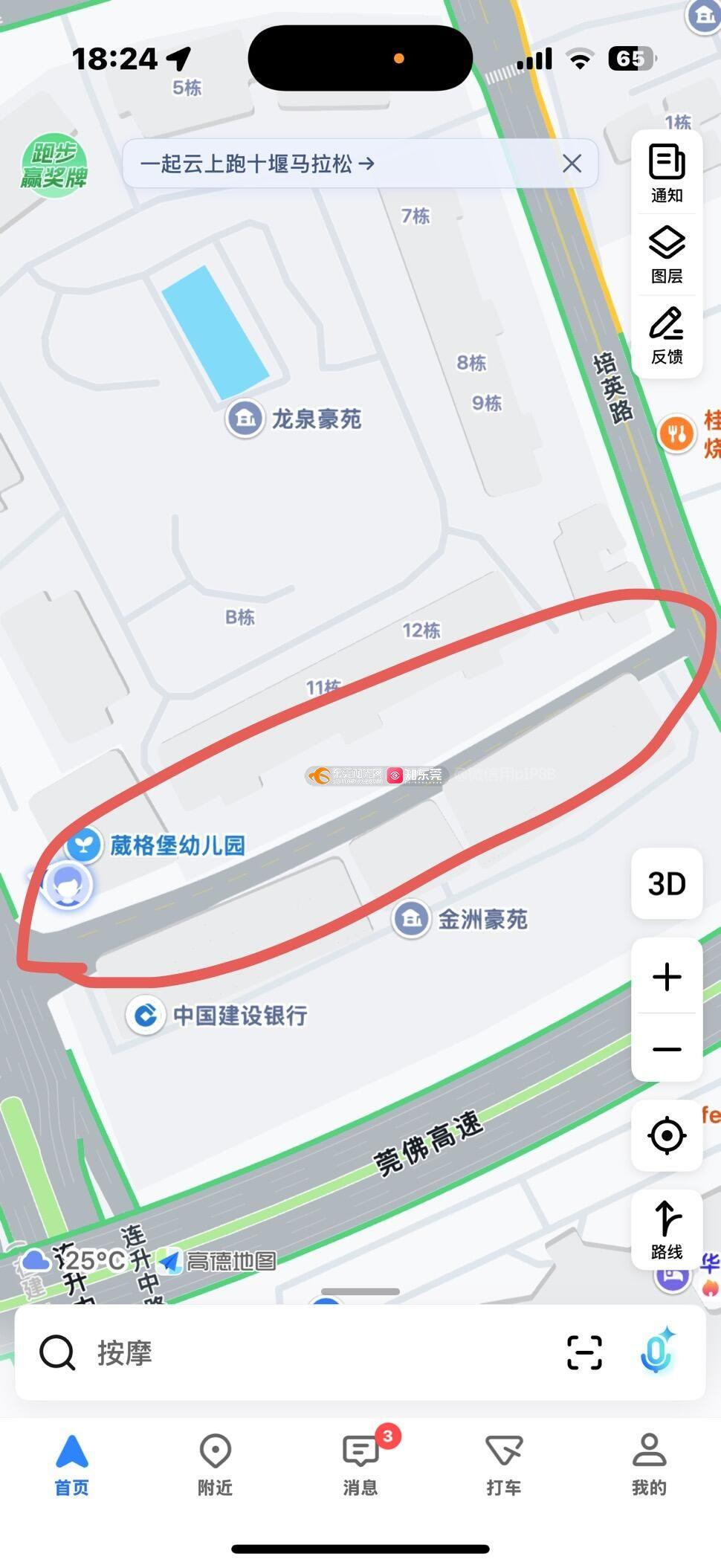
Task: Dismiss the 十堰马拉松 banner
Action: (x=572, y=164)
